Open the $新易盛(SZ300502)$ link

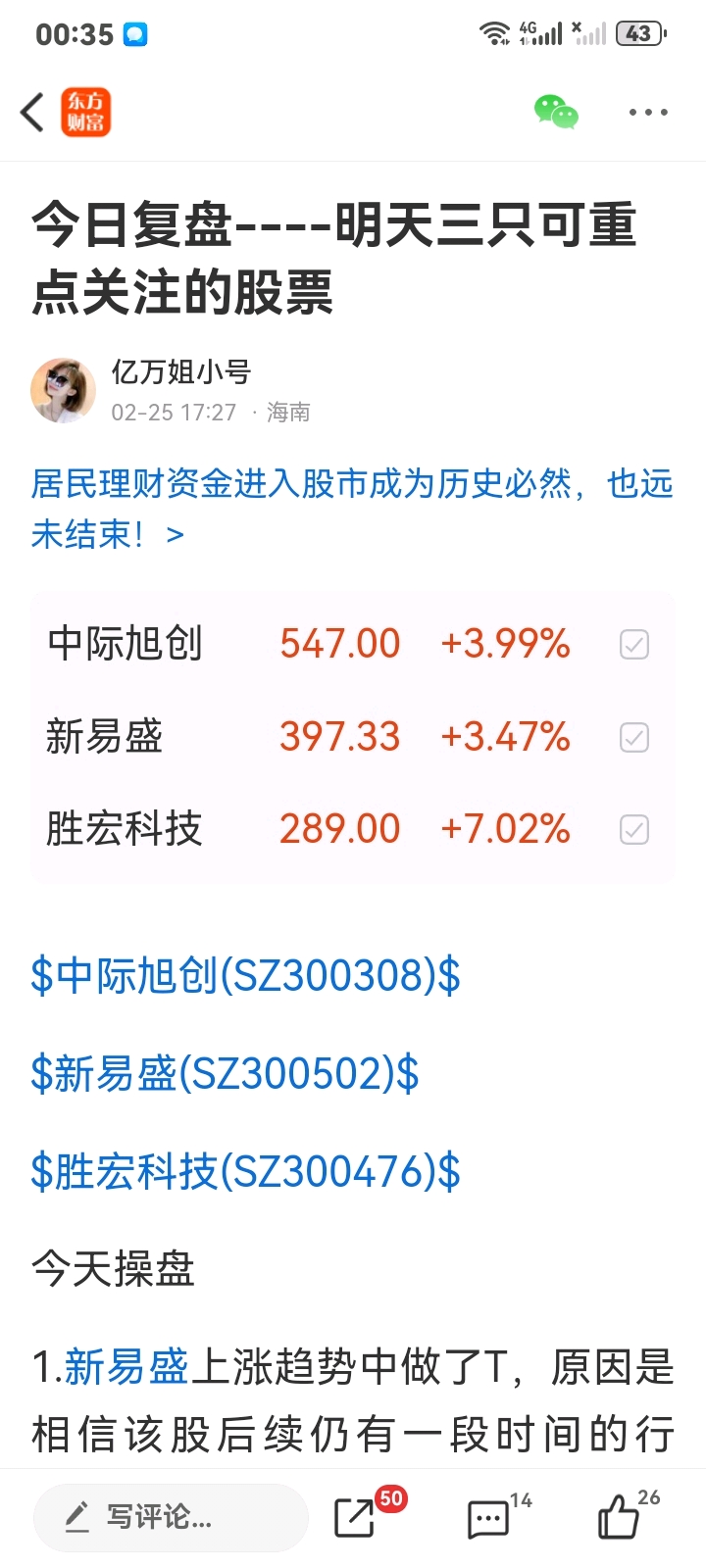click(x=225, y=1074)
